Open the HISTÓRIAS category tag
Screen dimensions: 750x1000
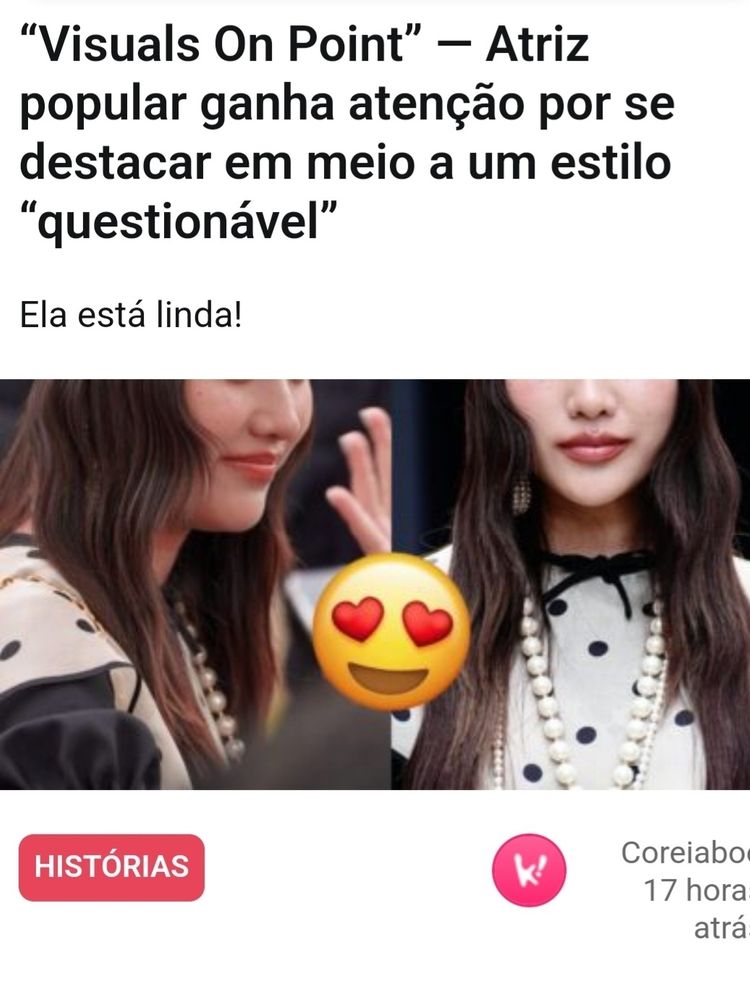(x=112, y=867)
